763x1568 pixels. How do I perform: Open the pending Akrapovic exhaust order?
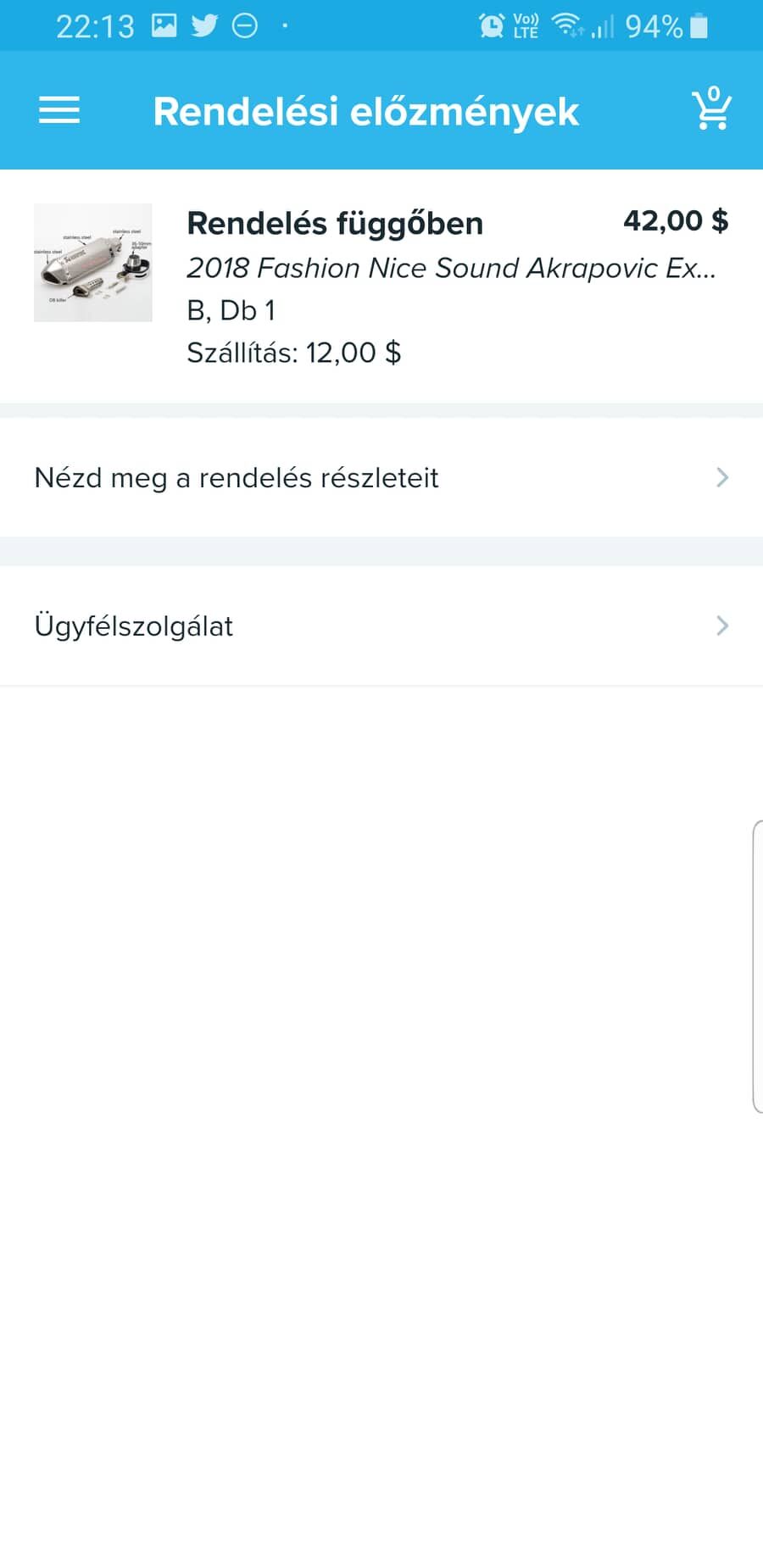point(381,286)
